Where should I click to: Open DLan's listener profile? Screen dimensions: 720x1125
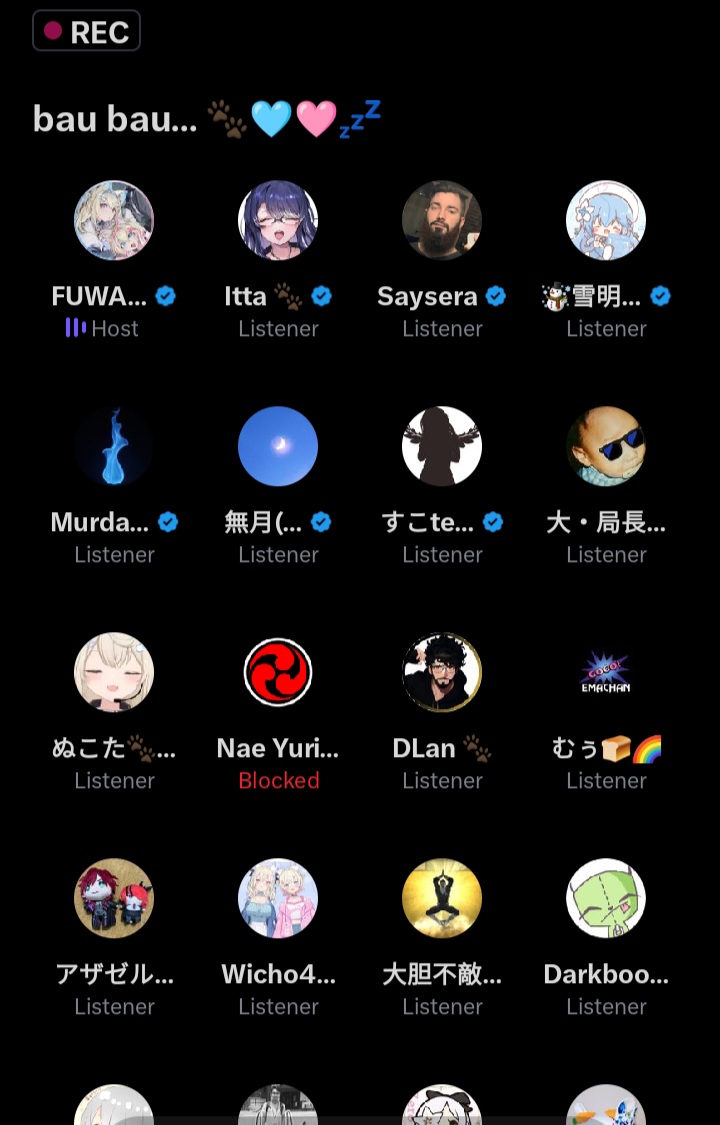(442, 672)
